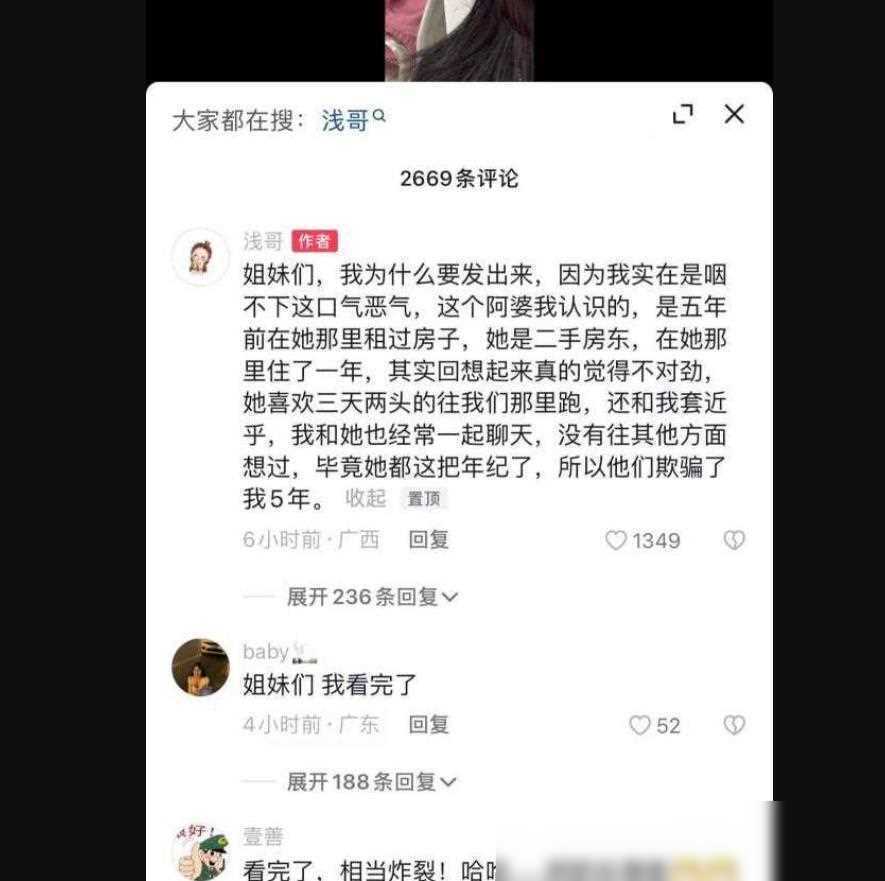Open 浅哥's profile avatar
The image size is (885, 881).
pyautogui.click(x=200, y=257)
